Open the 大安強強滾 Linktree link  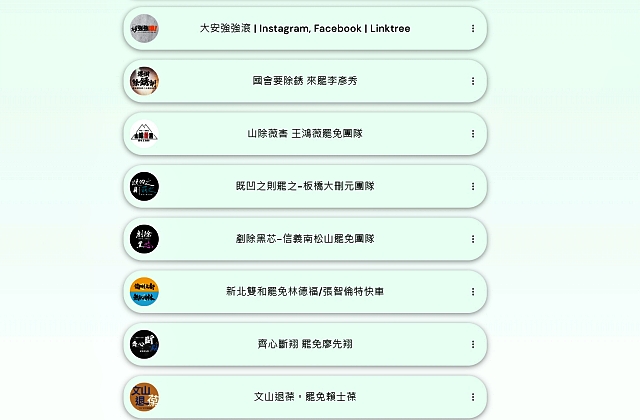304,29
